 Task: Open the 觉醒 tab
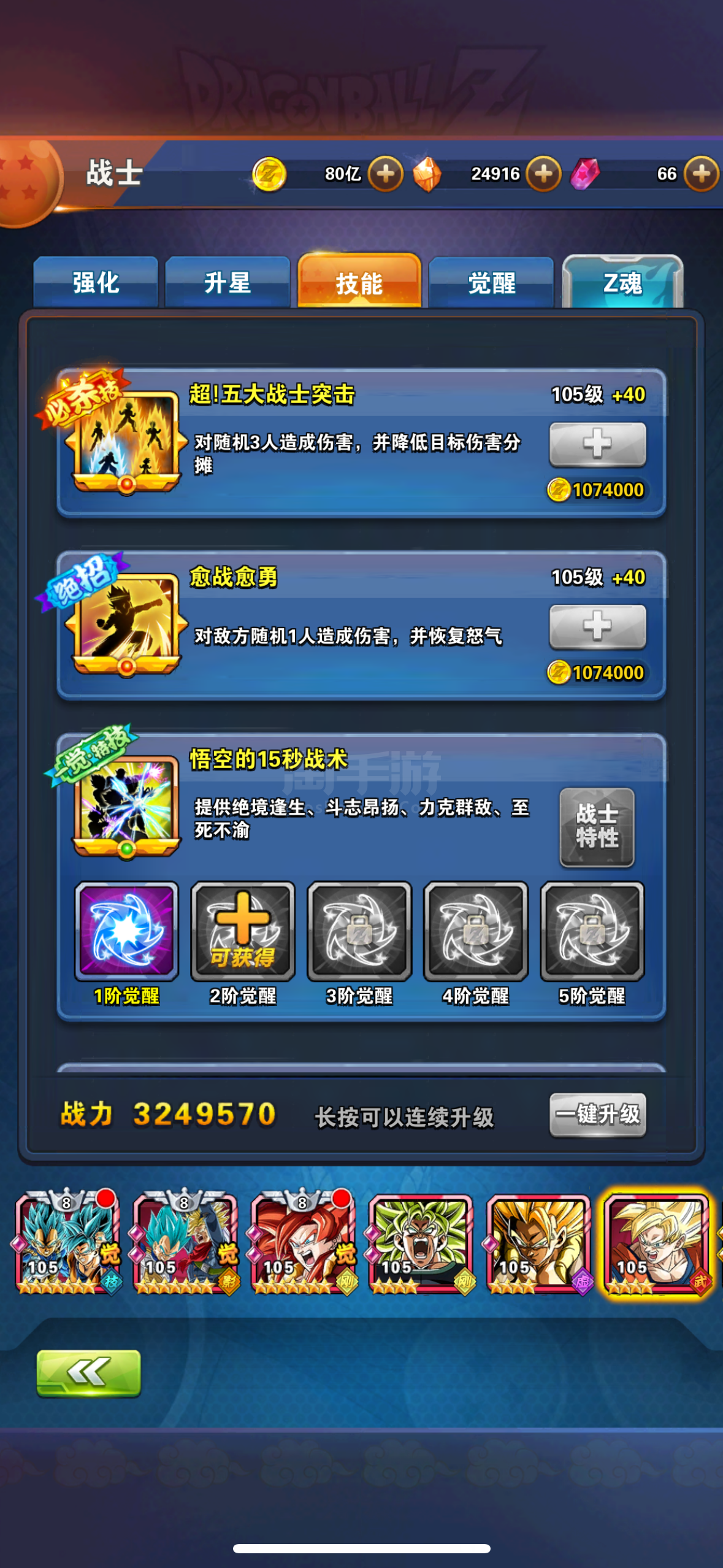pyautogui.click(x=491, y=282)
